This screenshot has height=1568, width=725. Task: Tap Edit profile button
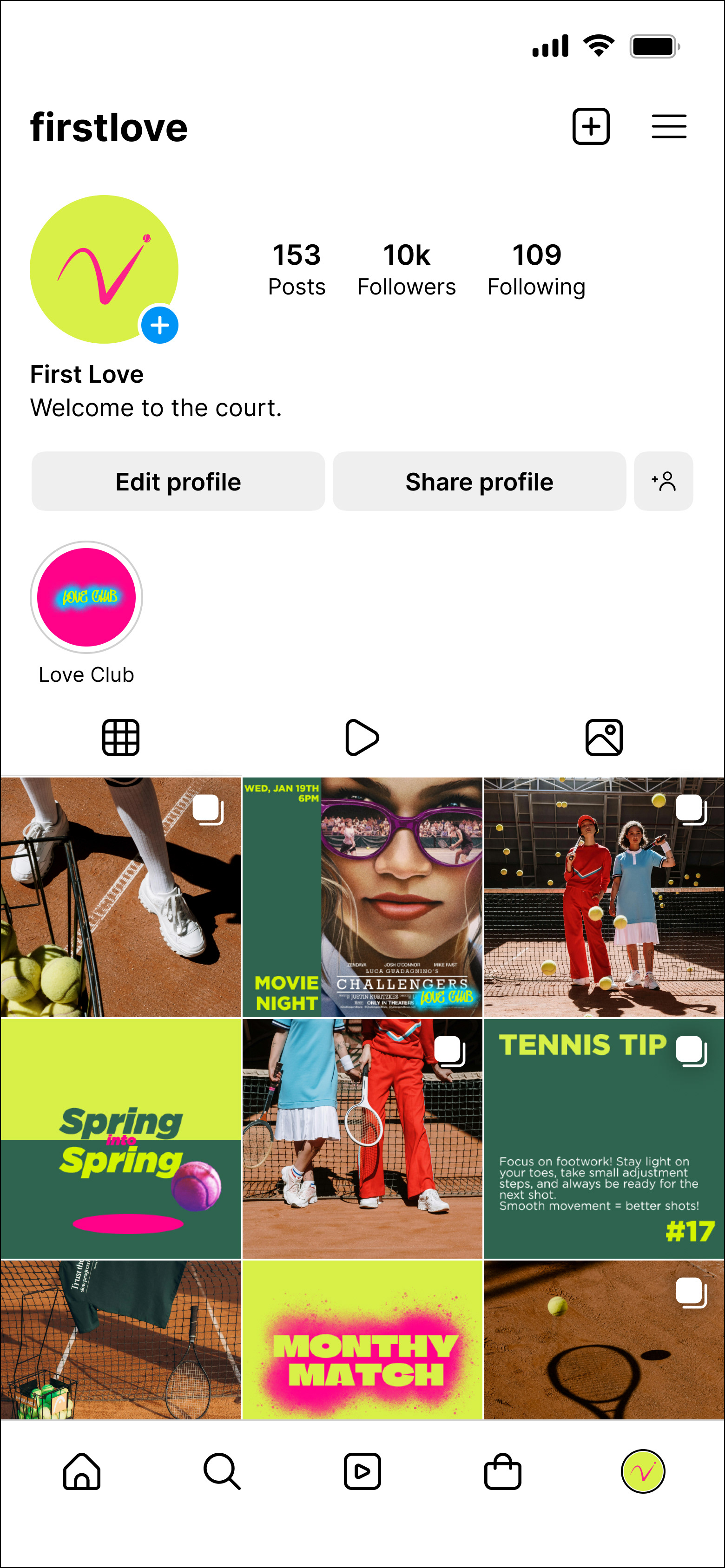178,482
